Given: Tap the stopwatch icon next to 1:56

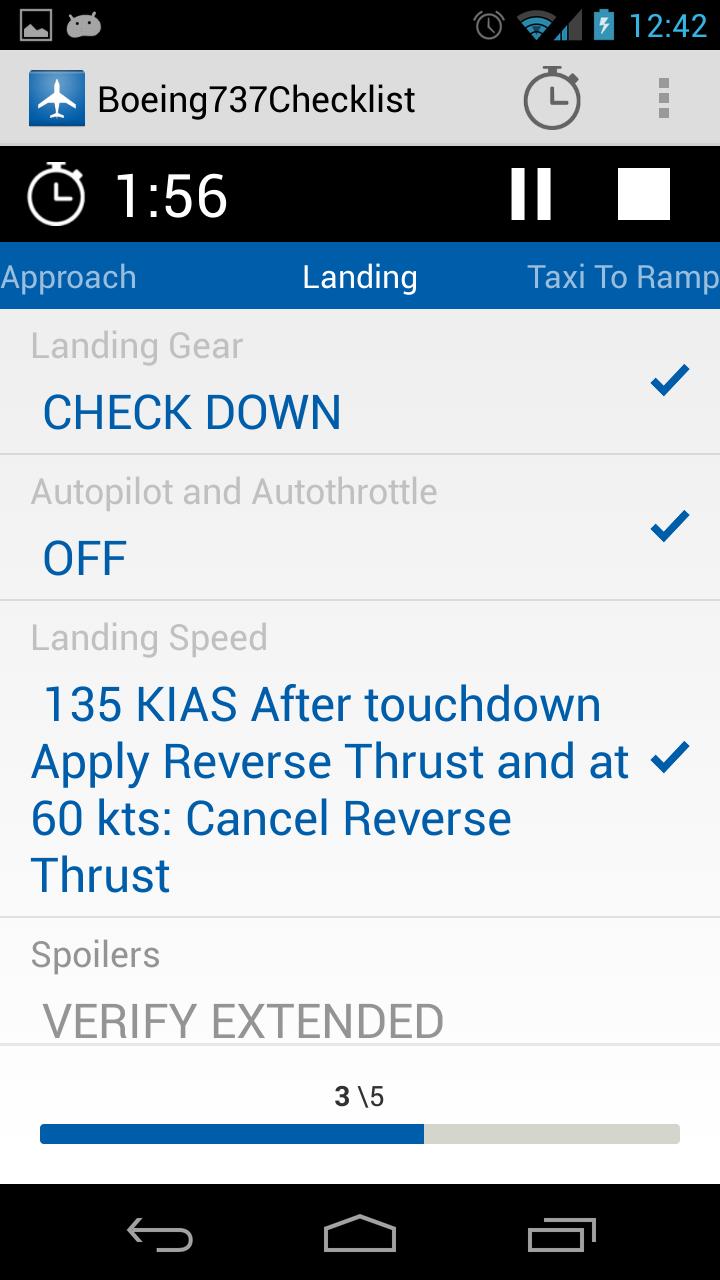Looking at the screenshot, I should pos(57,193).
